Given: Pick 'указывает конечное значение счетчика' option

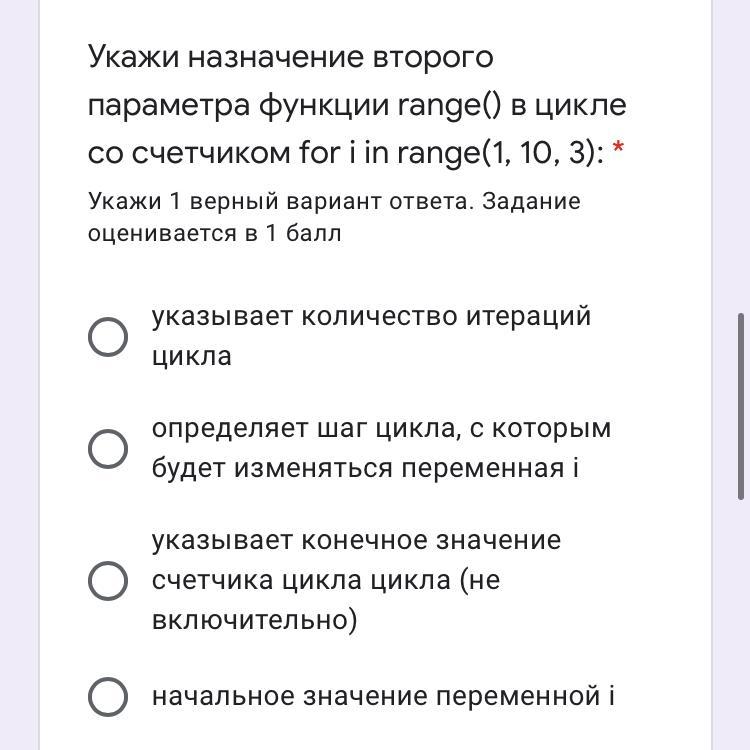Looking at the screenshot, I should pyautogui.click(x=108, y=580).
